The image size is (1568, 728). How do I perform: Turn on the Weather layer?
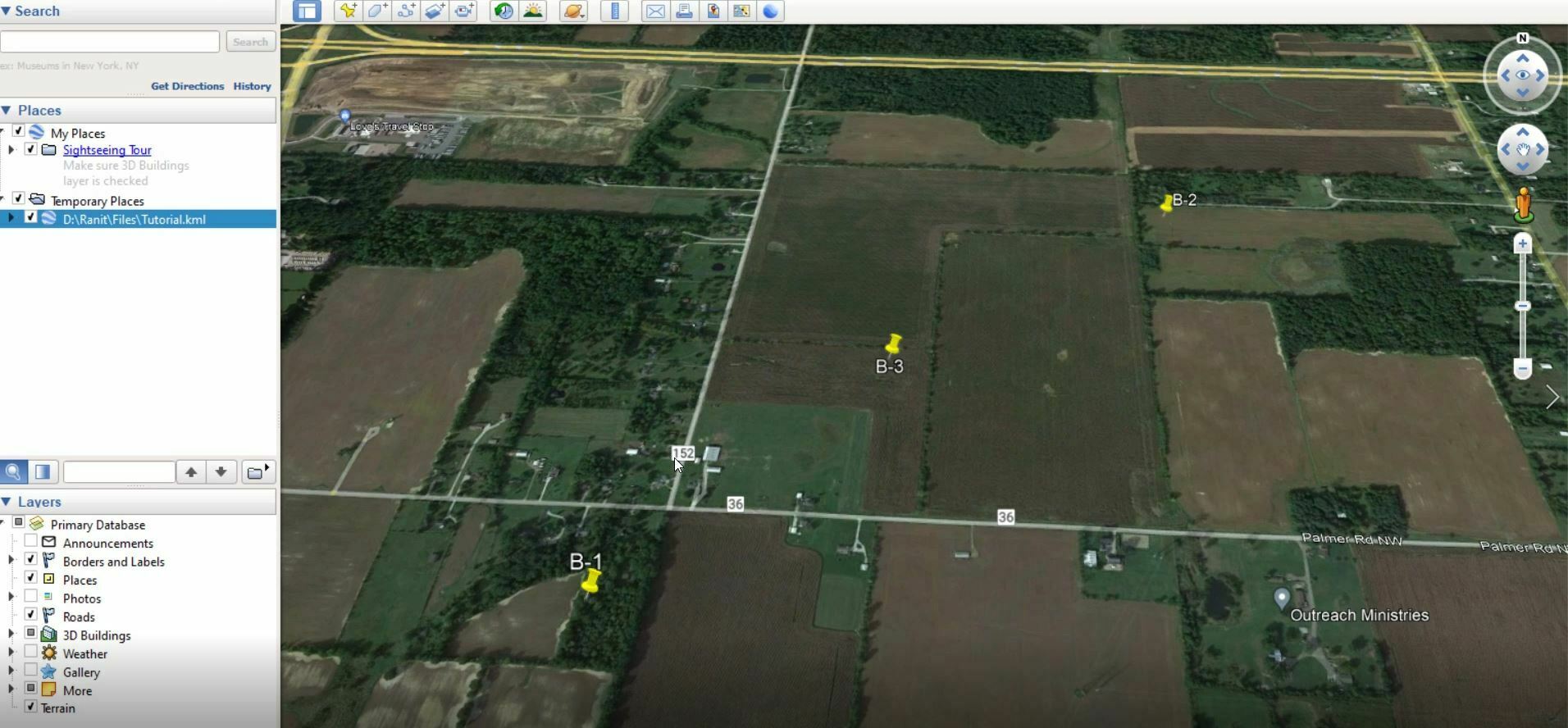pos(30,652)
